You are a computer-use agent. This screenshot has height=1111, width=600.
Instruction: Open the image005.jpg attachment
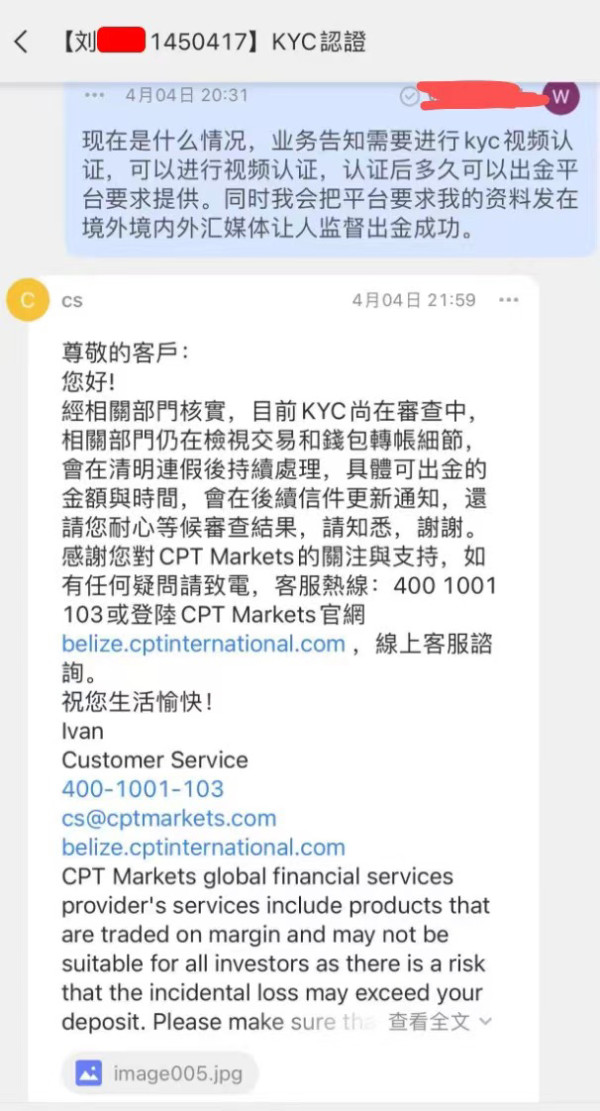tap(159, 1073)
